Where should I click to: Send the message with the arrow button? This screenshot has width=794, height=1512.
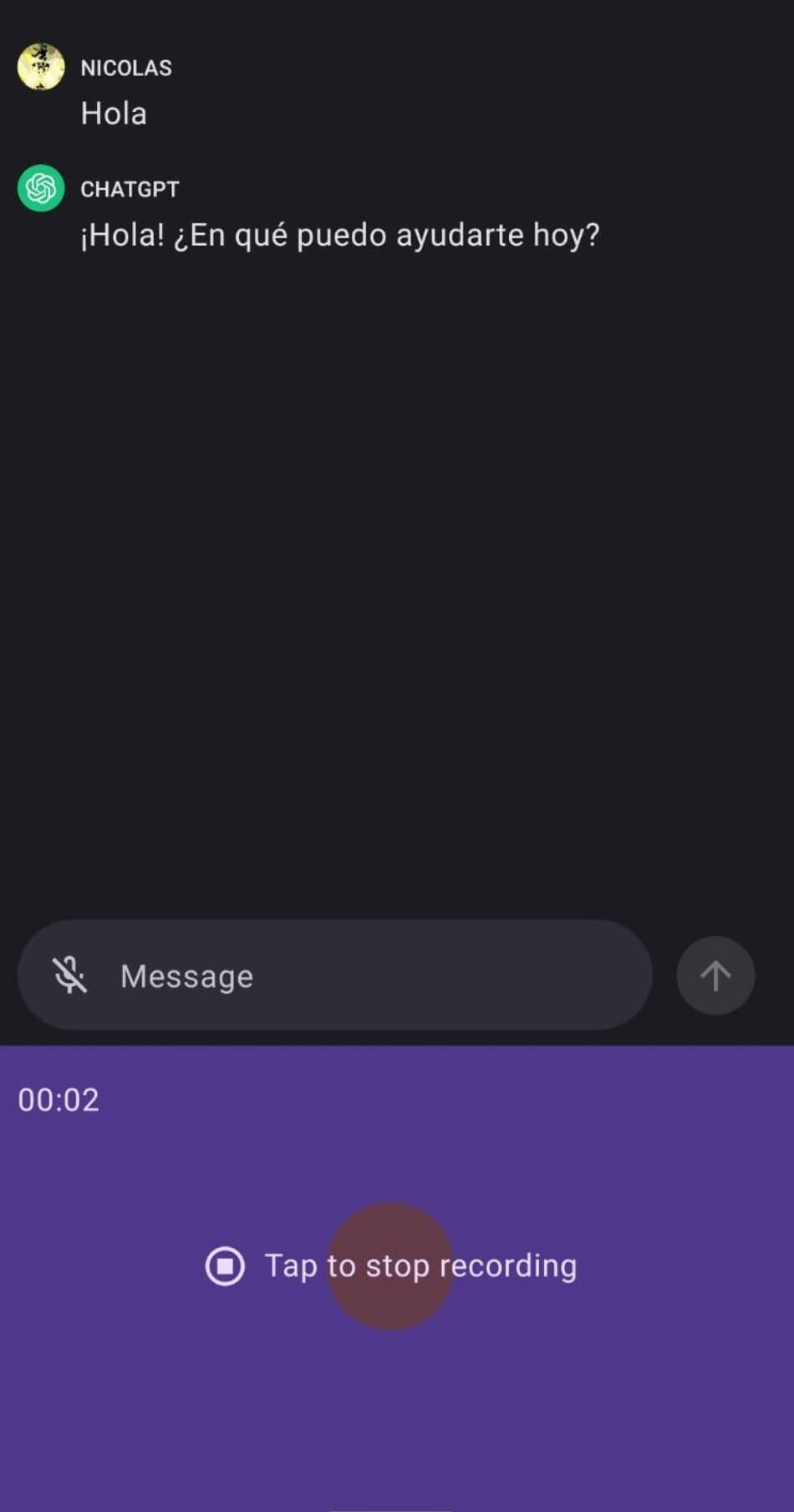715,975
